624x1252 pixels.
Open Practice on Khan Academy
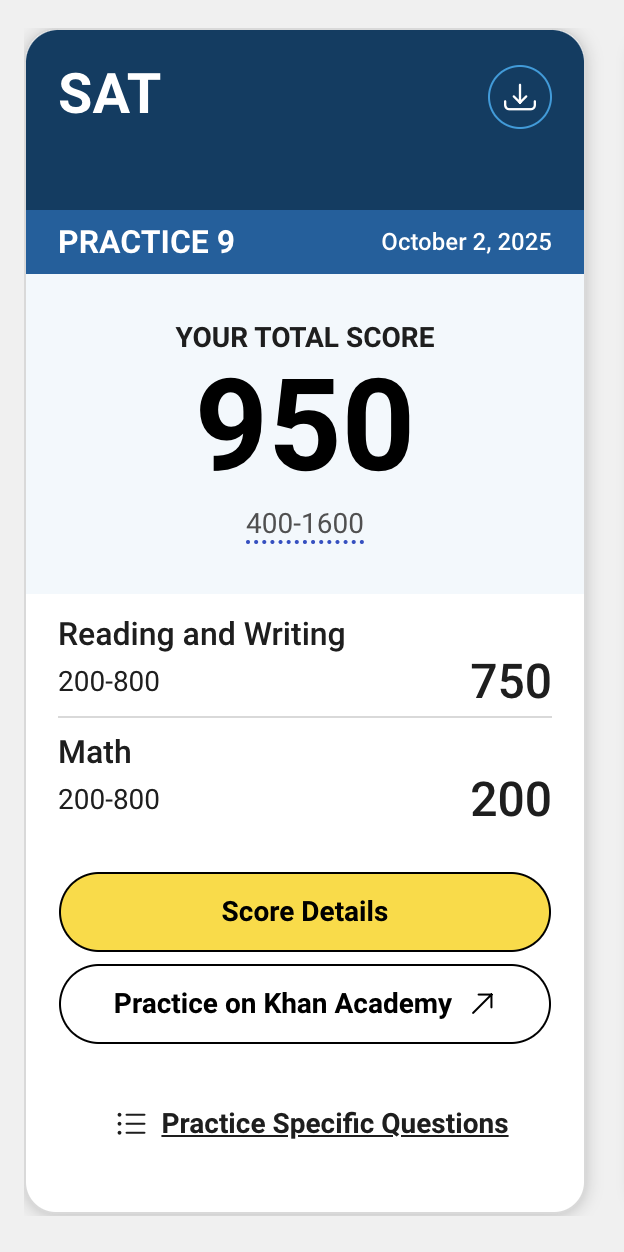pyautogui.click(x=305, y=1004)
